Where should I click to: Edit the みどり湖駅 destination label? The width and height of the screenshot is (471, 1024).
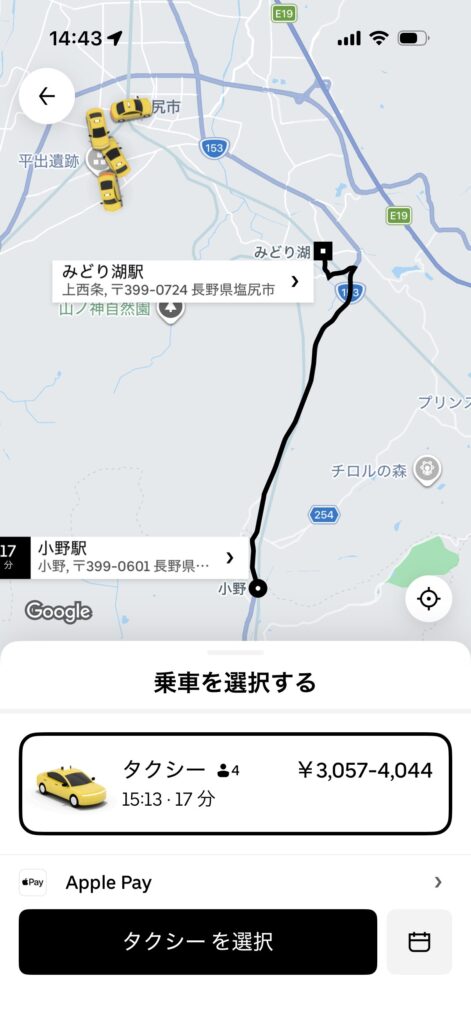[183, 281]
